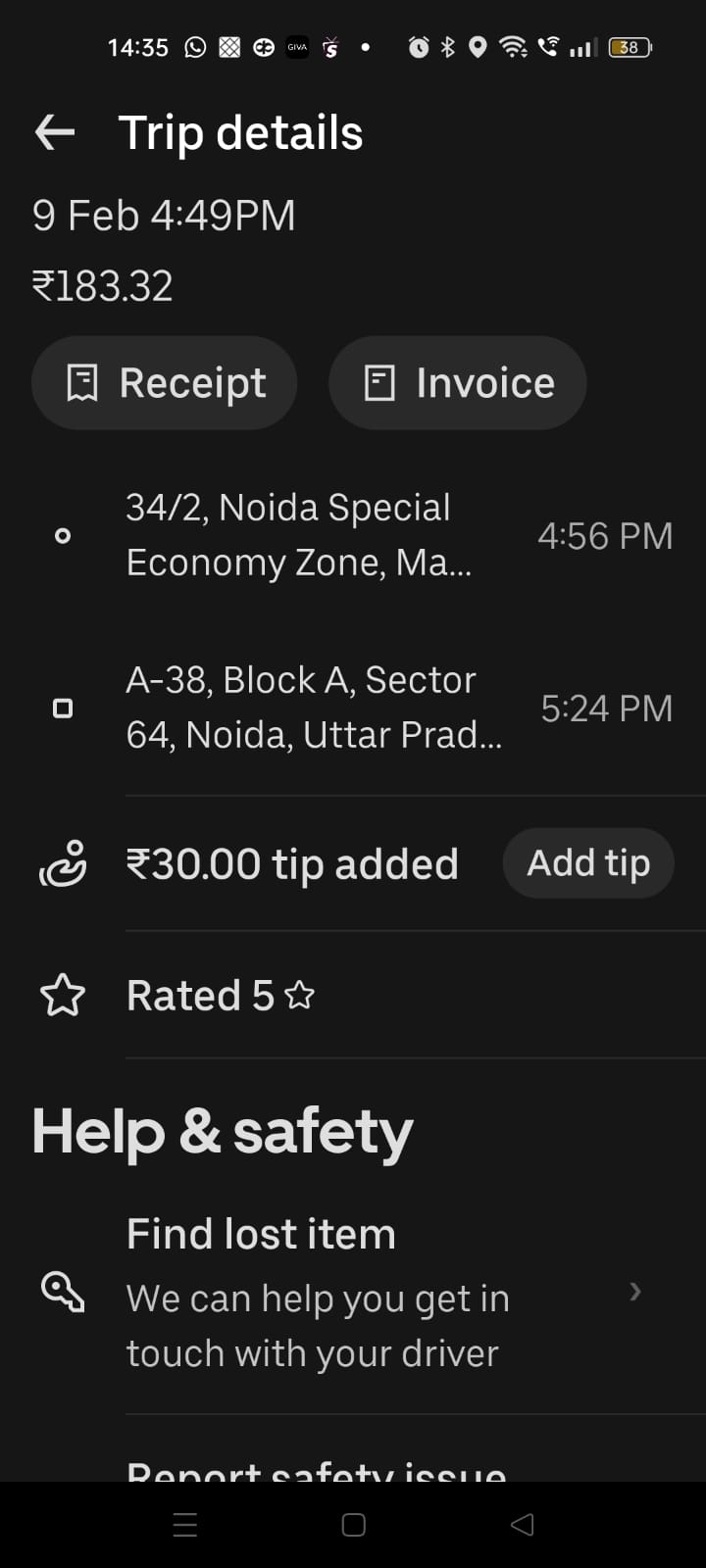Open the Rated 5 stars row
The image size is (706, 1568).
click(221, 996)
